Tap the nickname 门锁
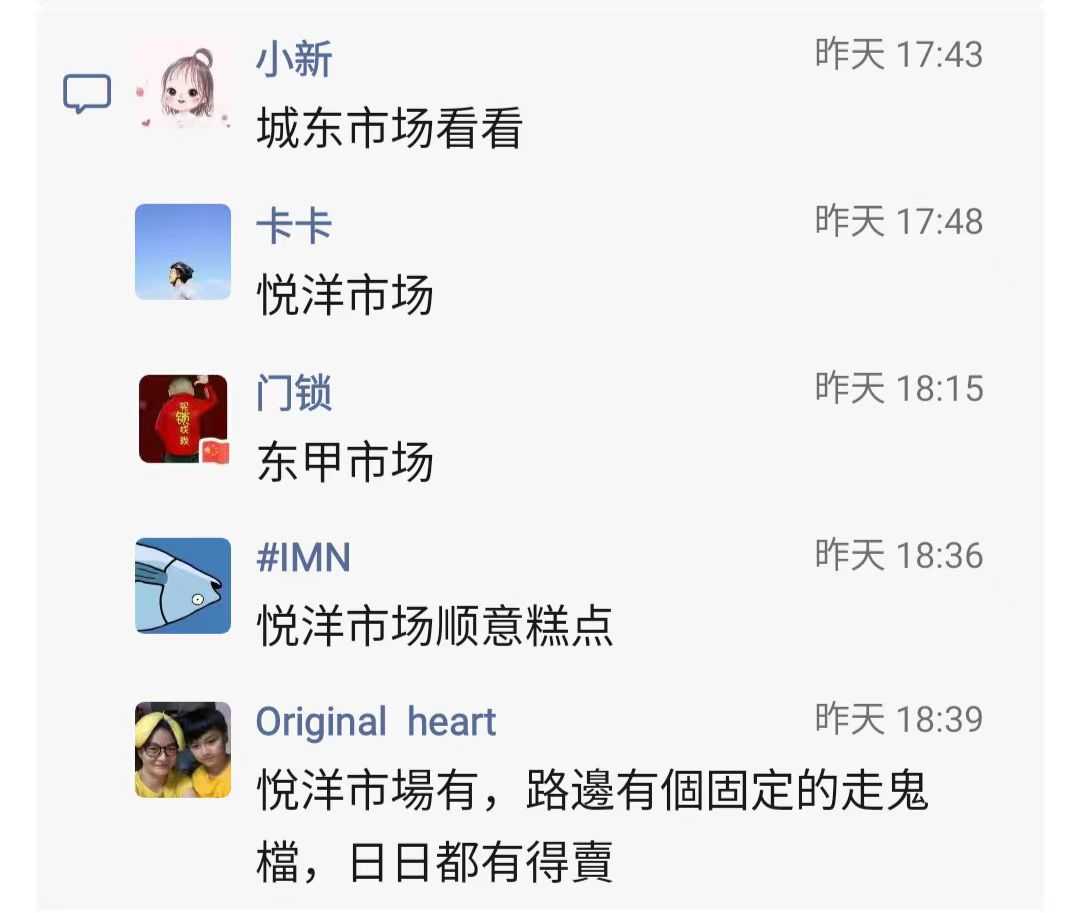Image resolution: width=1080 pixels, height=913 pixels. coord(293,393)
